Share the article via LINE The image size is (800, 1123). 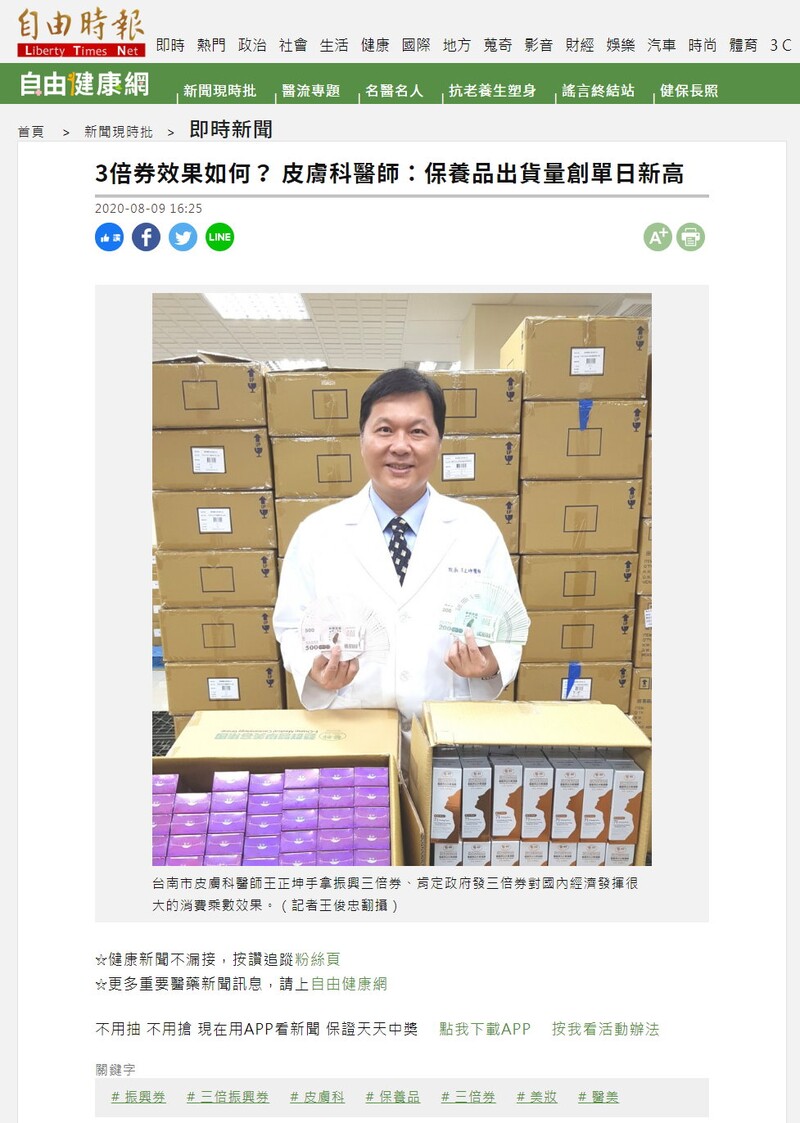coord(220,237)
